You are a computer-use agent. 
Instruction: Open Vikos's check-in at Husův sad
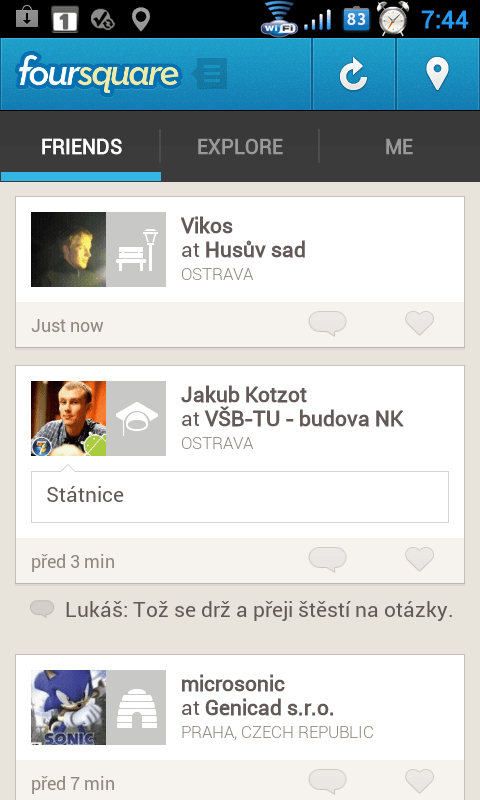click(x=240, y=249)
